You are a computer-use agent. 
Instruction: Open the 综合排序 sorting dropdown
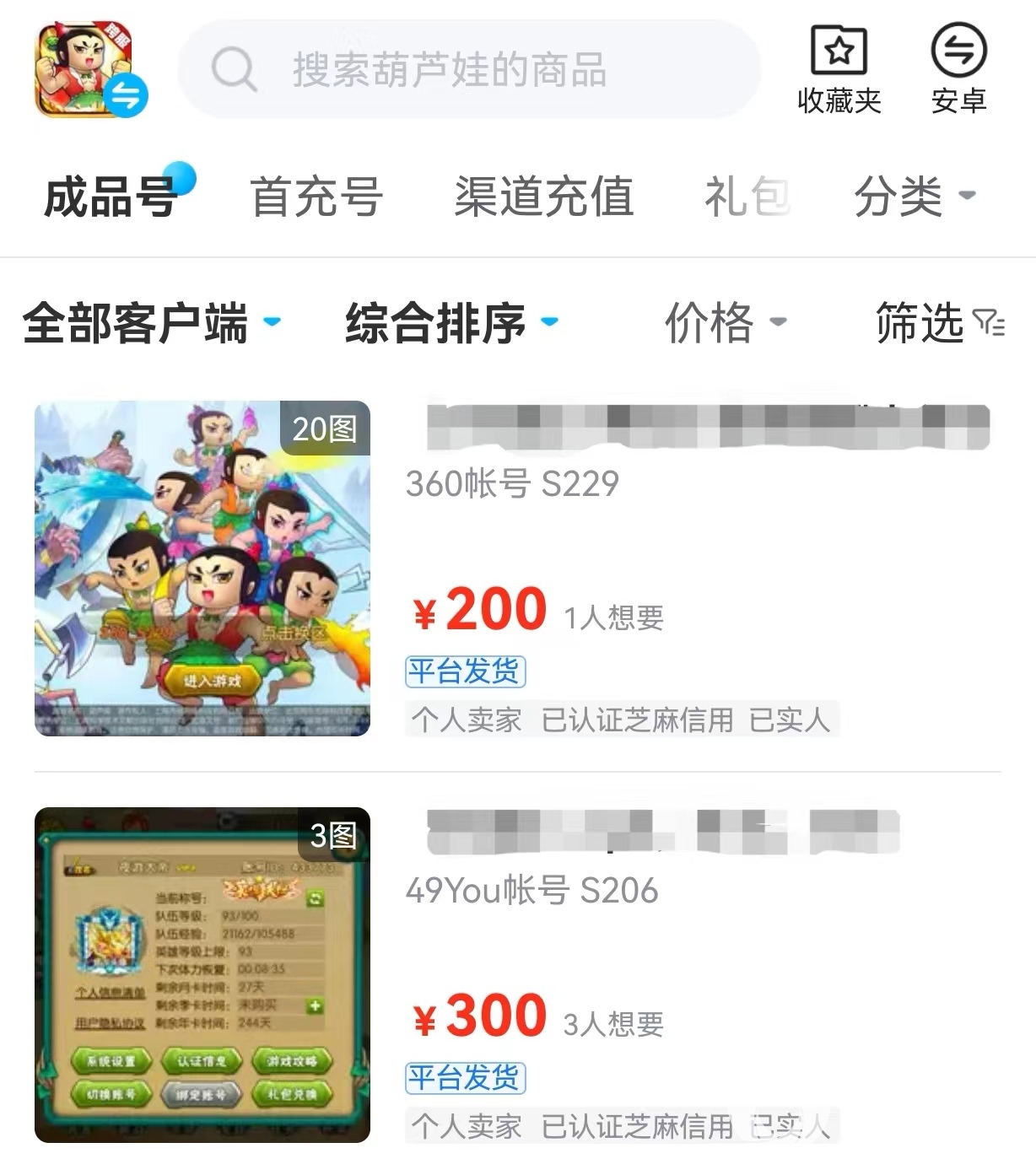point(451,323)
